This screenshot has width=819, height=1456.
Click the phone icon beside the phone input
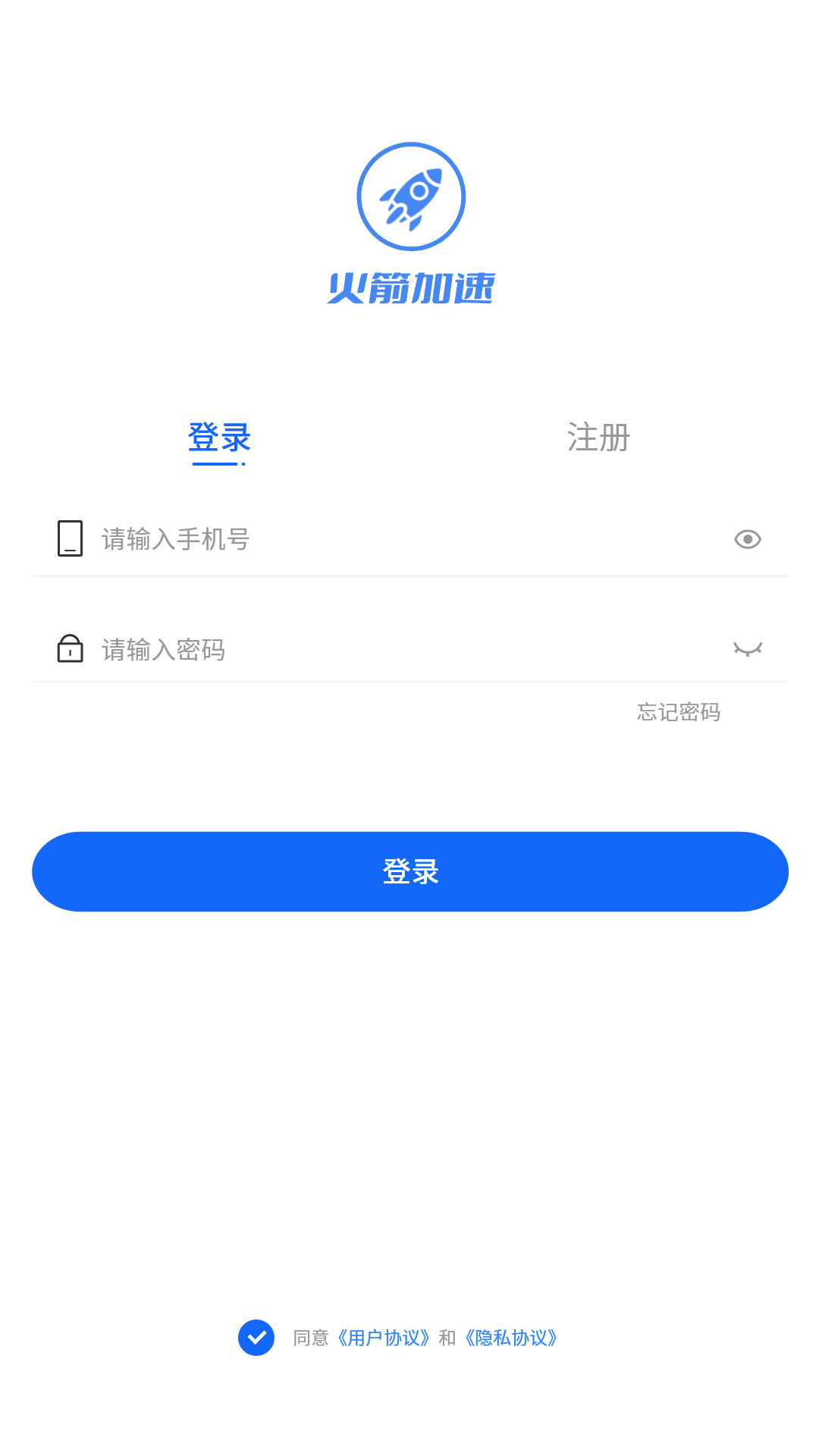70,538
